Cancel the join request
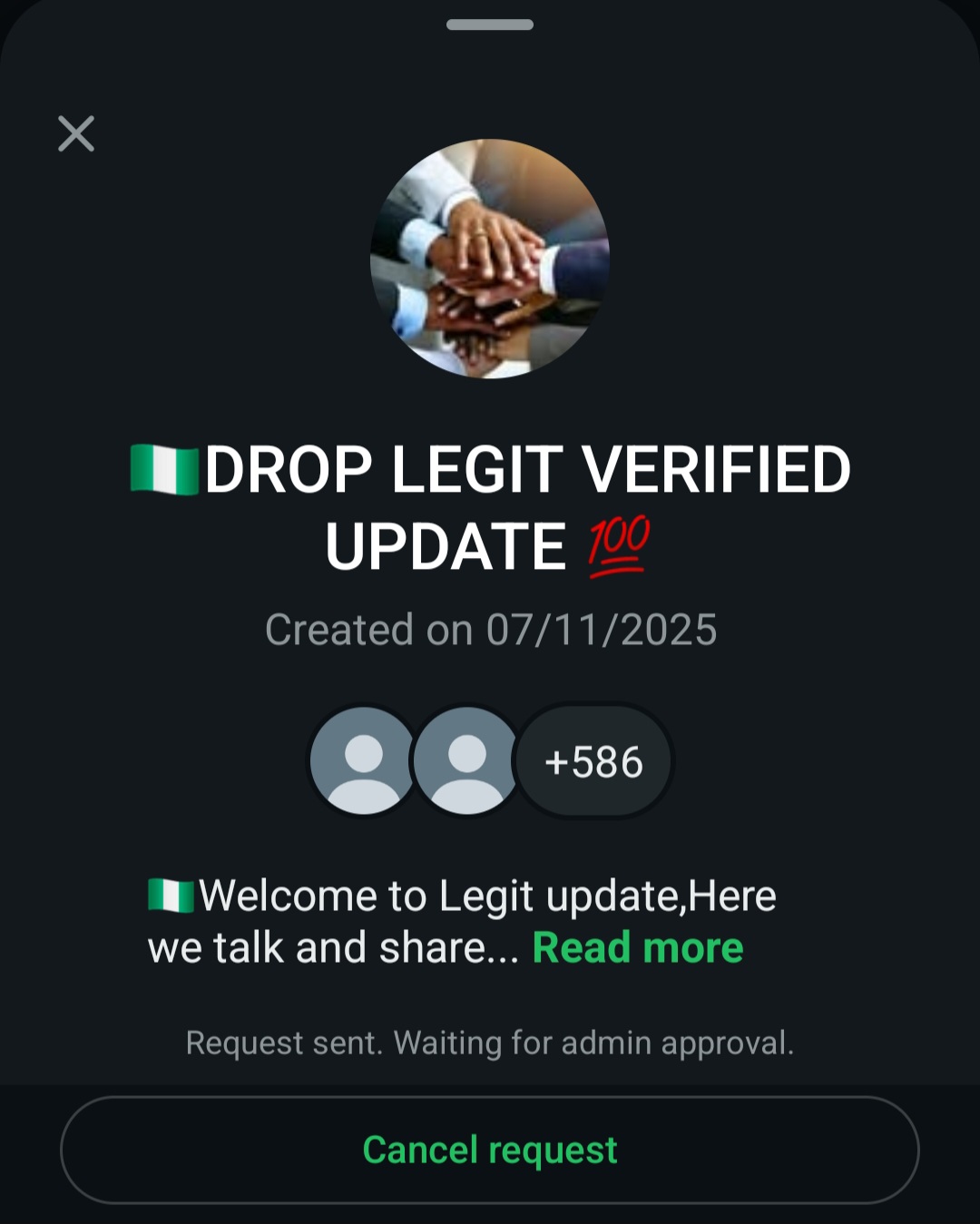Image resolution: width=980 pixels, height=1224 pixels. (x=490, y=1150)
